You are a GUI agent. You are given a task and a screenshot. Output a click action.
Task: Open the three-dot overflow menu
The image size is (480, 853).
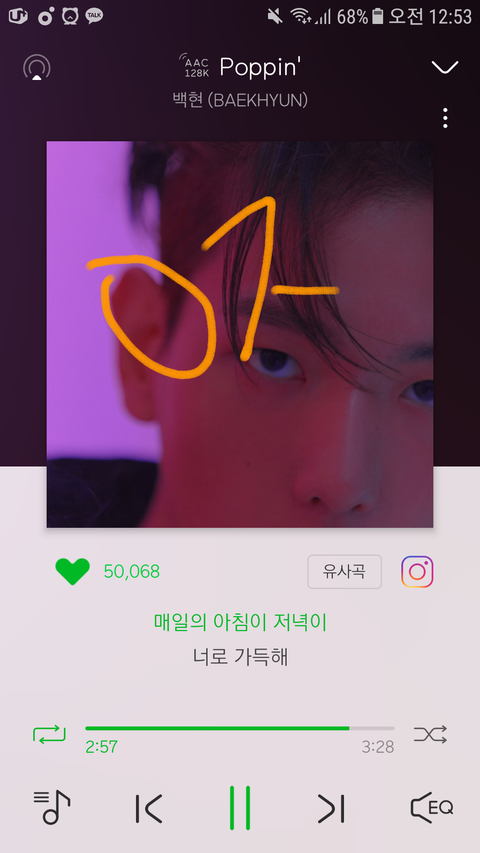(x=445, y=118)
